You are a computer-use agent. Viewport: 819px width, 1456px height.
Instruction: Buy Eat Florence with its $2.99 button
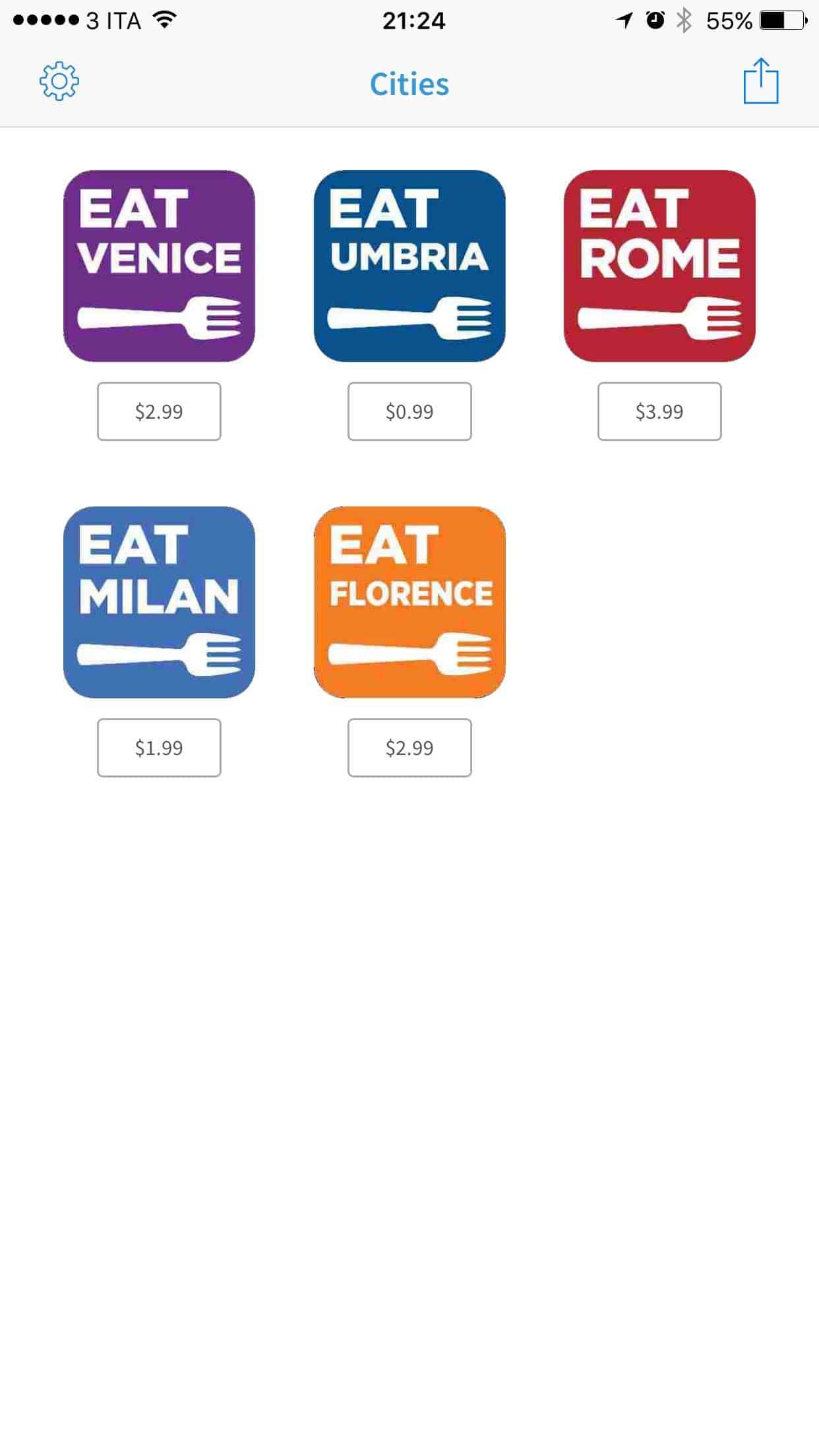[x=409, y=748]
